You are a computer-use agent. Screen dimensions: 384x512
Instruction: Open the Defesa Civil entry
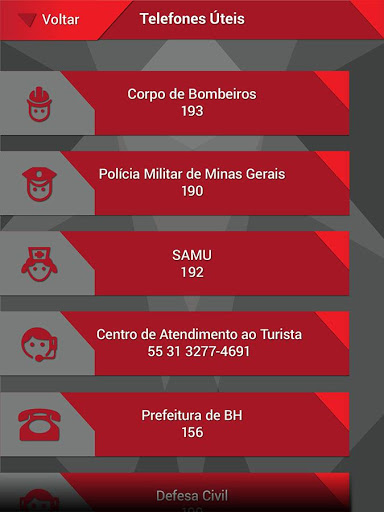[175, 492]
